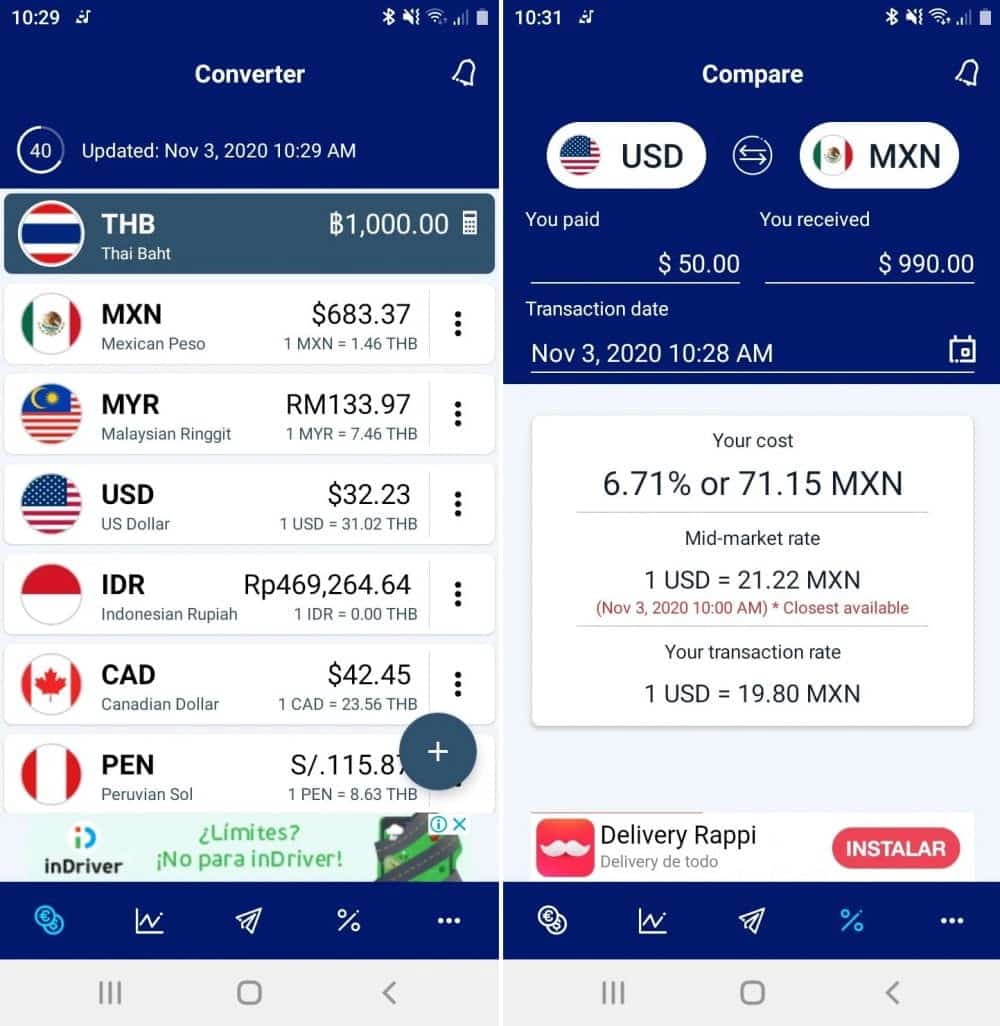
Task: Open more options tab on Compare screen
Action: (x=952, y=921)
